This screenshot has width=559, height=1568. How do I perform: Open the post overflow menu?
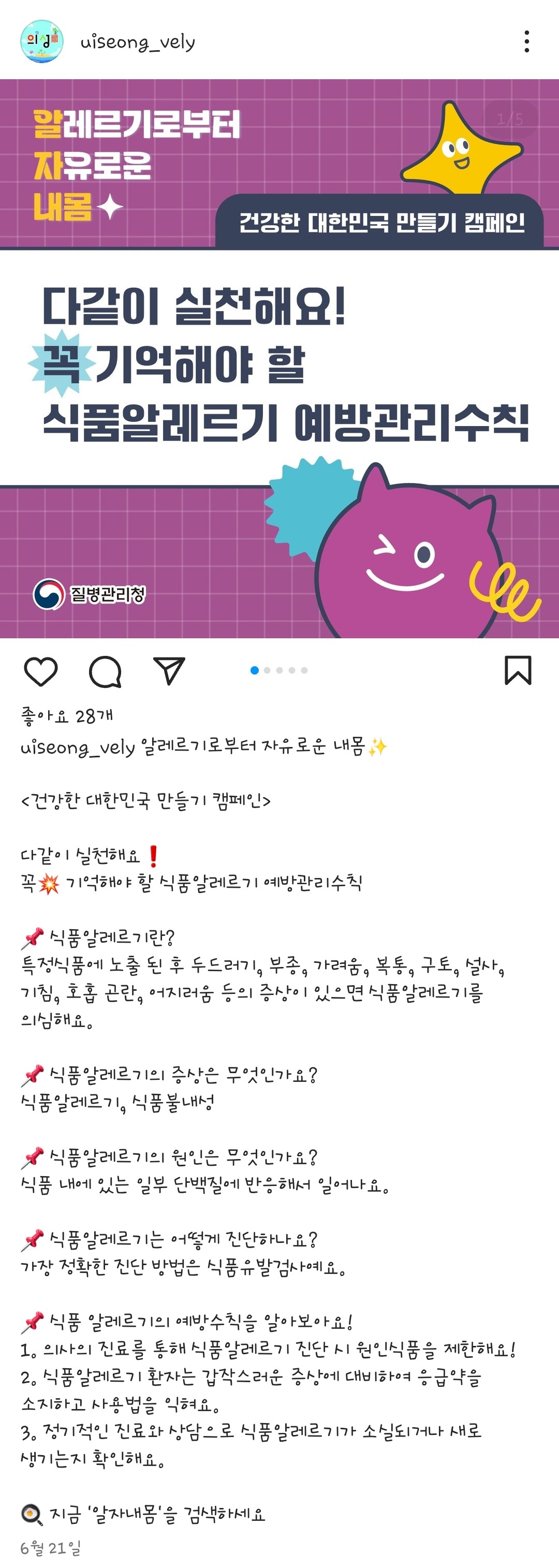pos(526,41)
